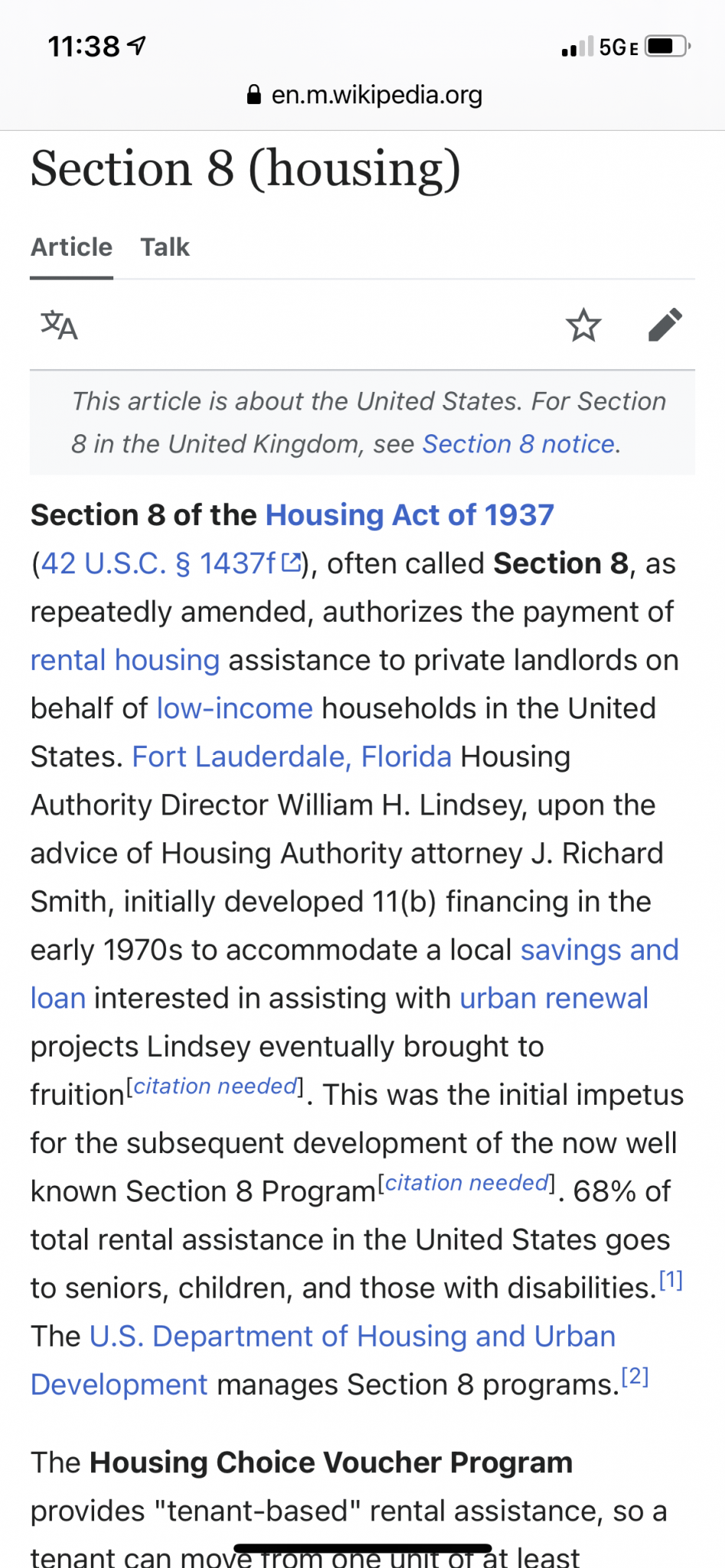The height and width of the screenshot is (1568, 725).
Task: Open Housing Act of 1937 link
Action: tap(410, 515)
